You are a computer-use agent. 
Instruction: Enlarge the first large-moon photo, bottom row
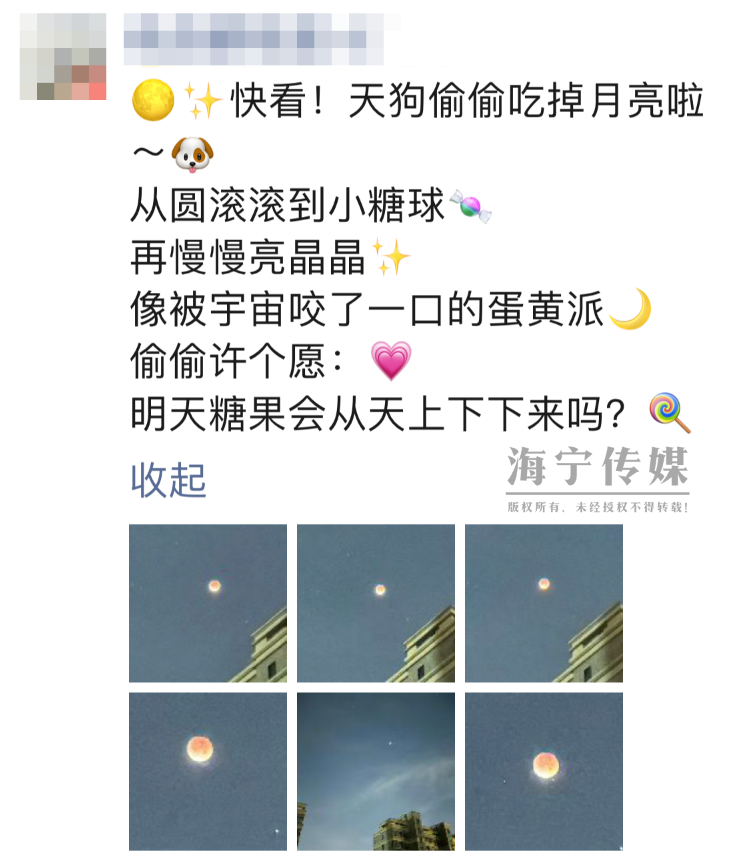[208, 771]
